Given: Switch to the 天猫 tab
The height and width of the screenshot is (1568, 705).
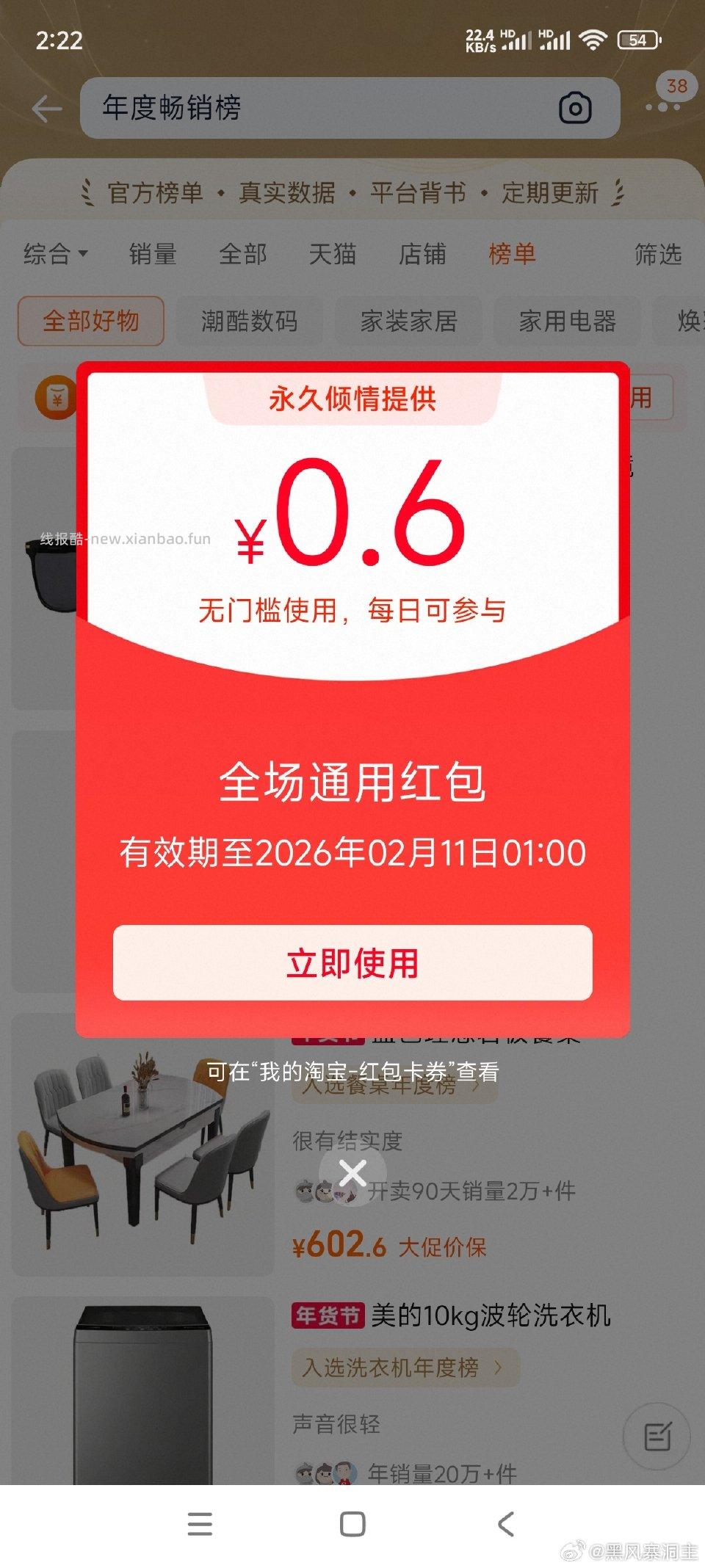Looking at the screenshot, I should tap(332, 254).
